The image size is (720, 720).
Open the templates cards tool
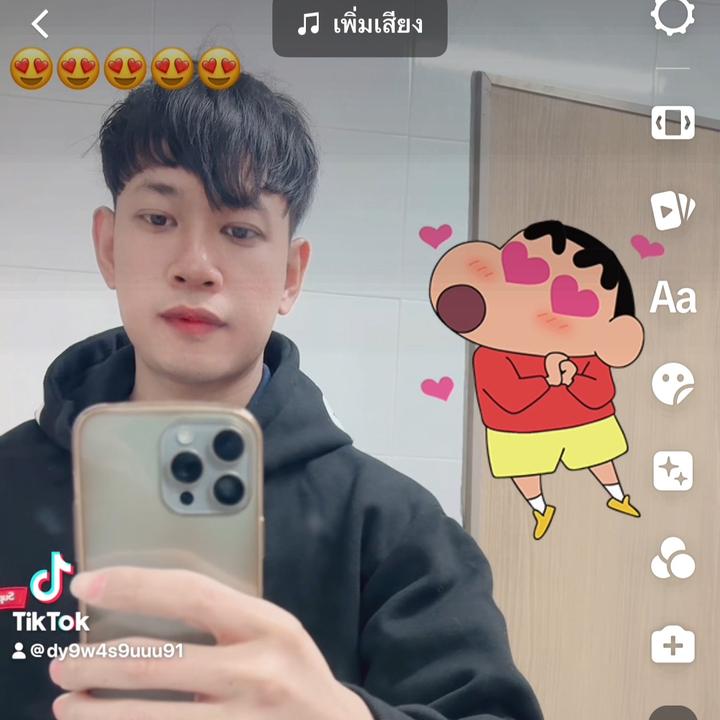coord(673,210)
